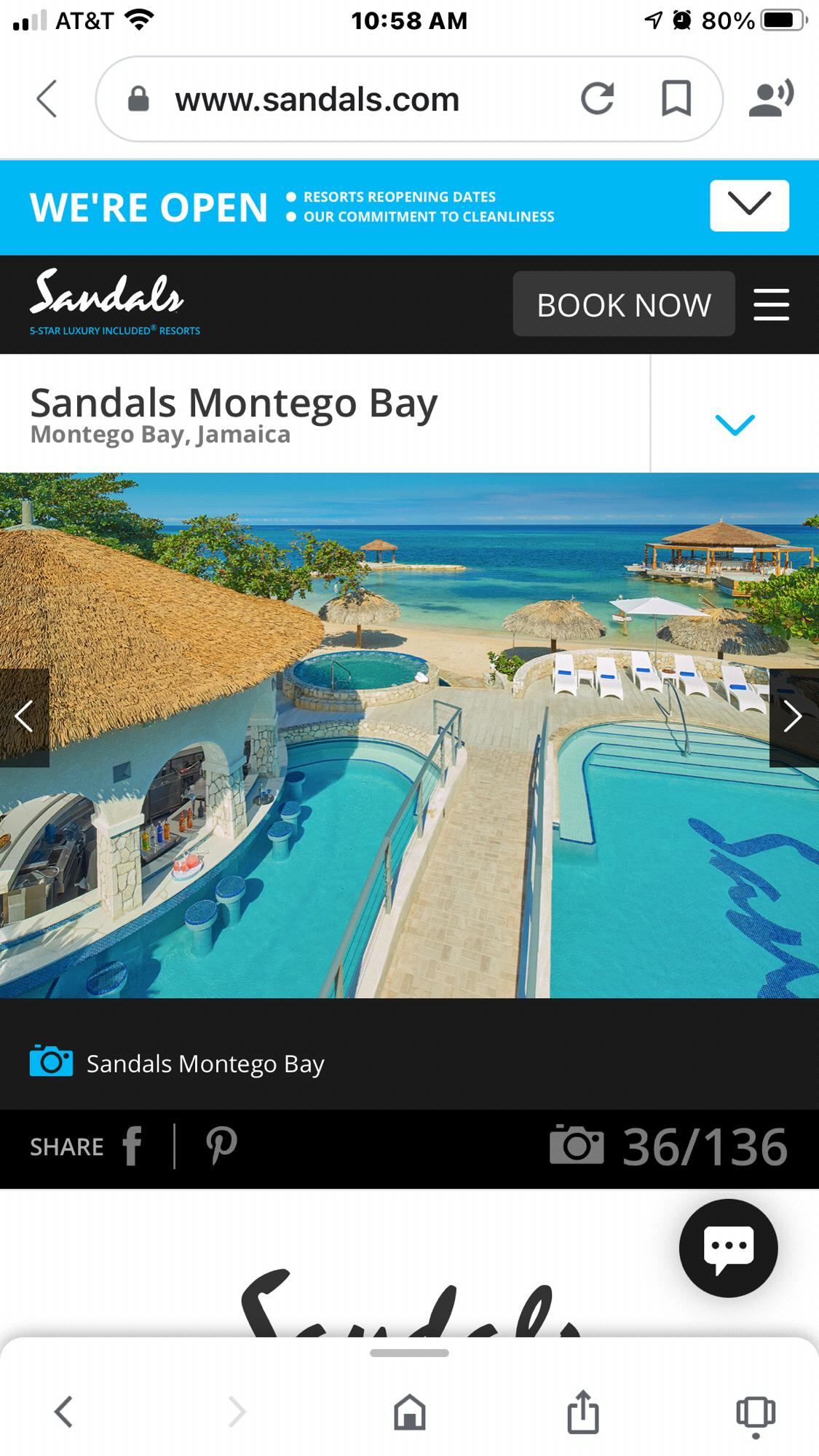Share the photo on Facebook

click(132, 1146)
